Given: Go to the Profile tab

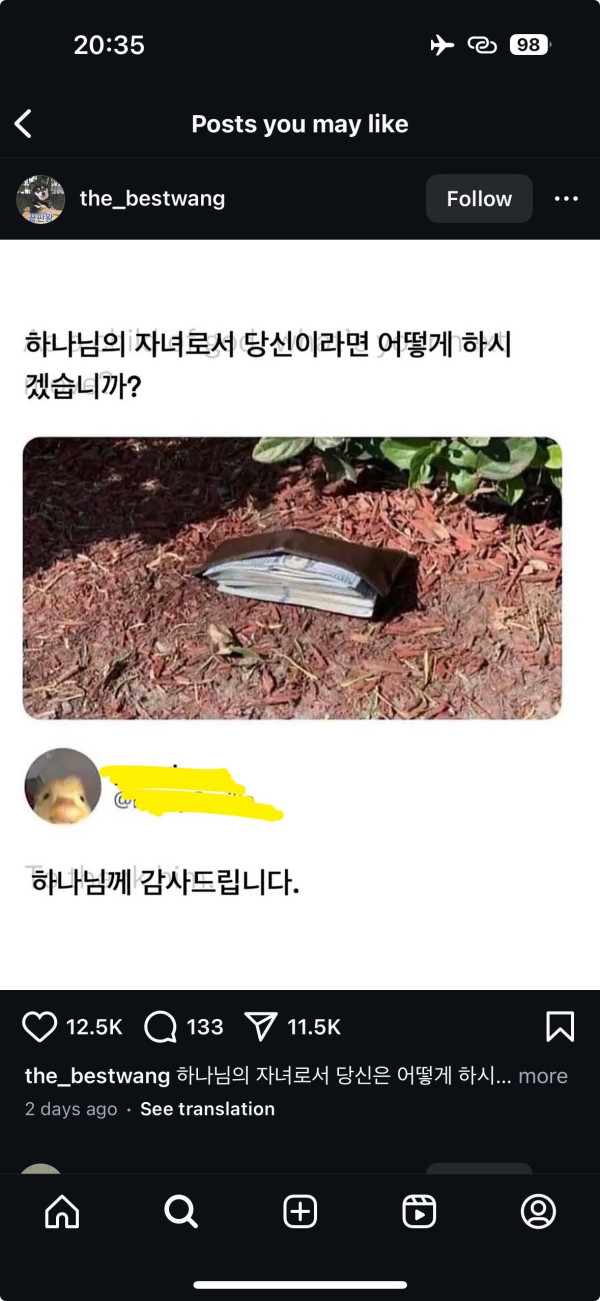Looking at the screenshot, I should 538,1212.
